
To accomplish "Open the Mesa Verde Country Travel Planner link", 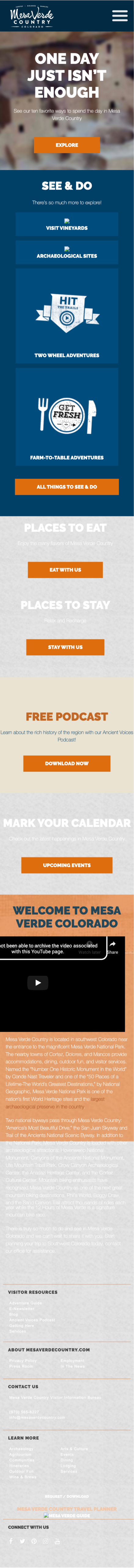I will tap(67, 1509).
